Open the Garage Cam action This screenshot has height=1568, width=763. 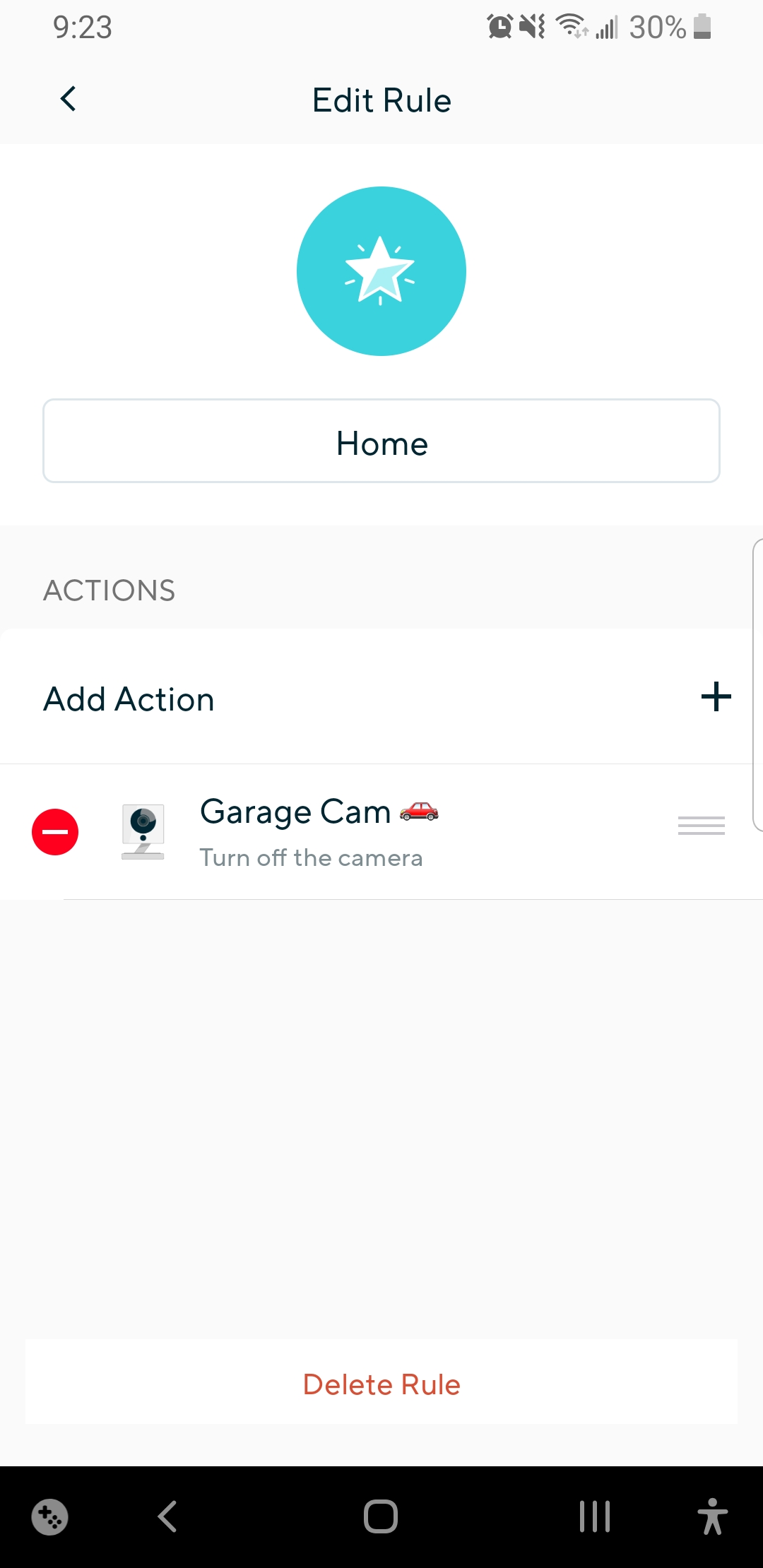(x=353, y=831)
